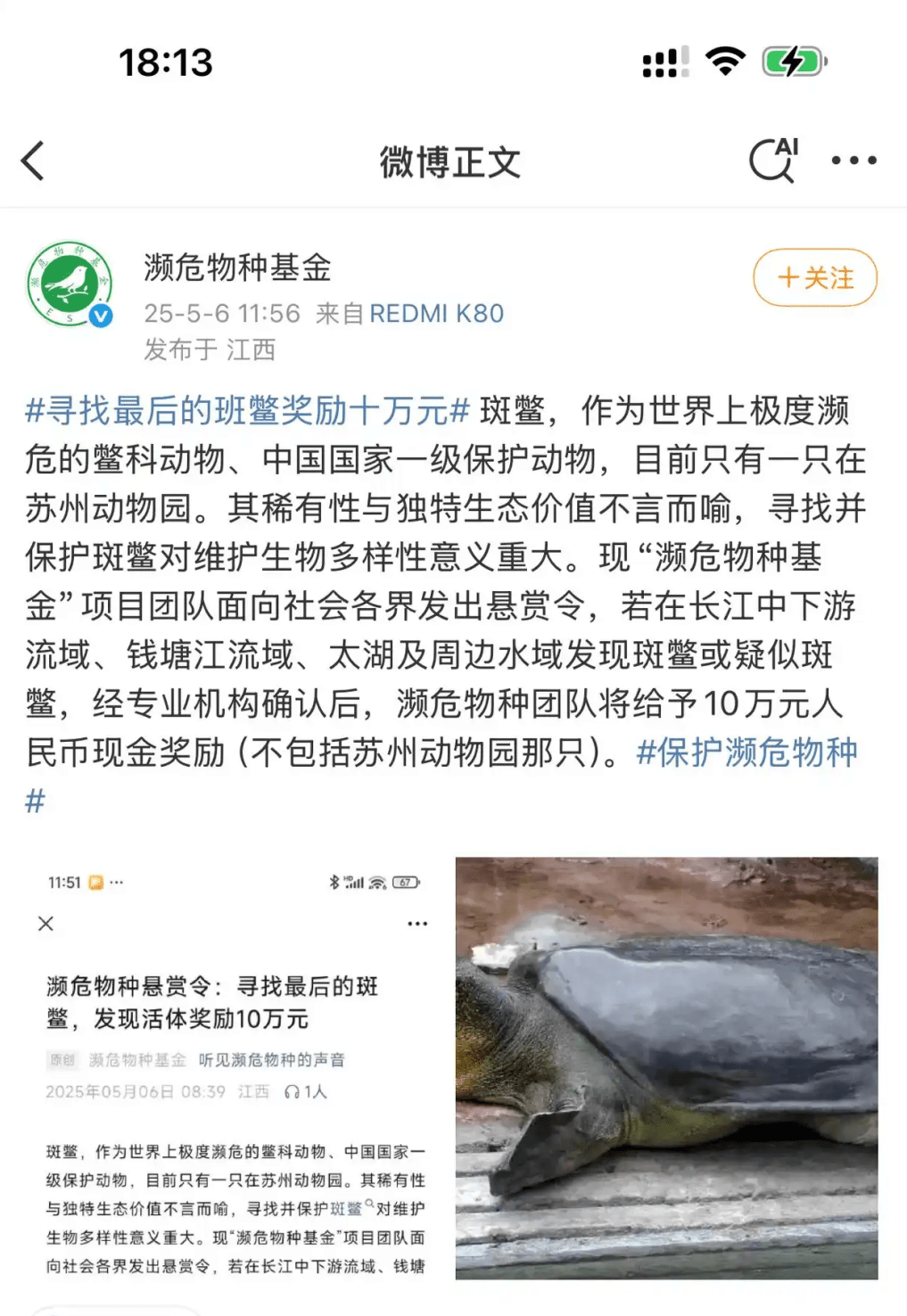Follow the account using the 关注 button
The width and height of the screenshot is (907, 1316).
(x=812, y=278)
